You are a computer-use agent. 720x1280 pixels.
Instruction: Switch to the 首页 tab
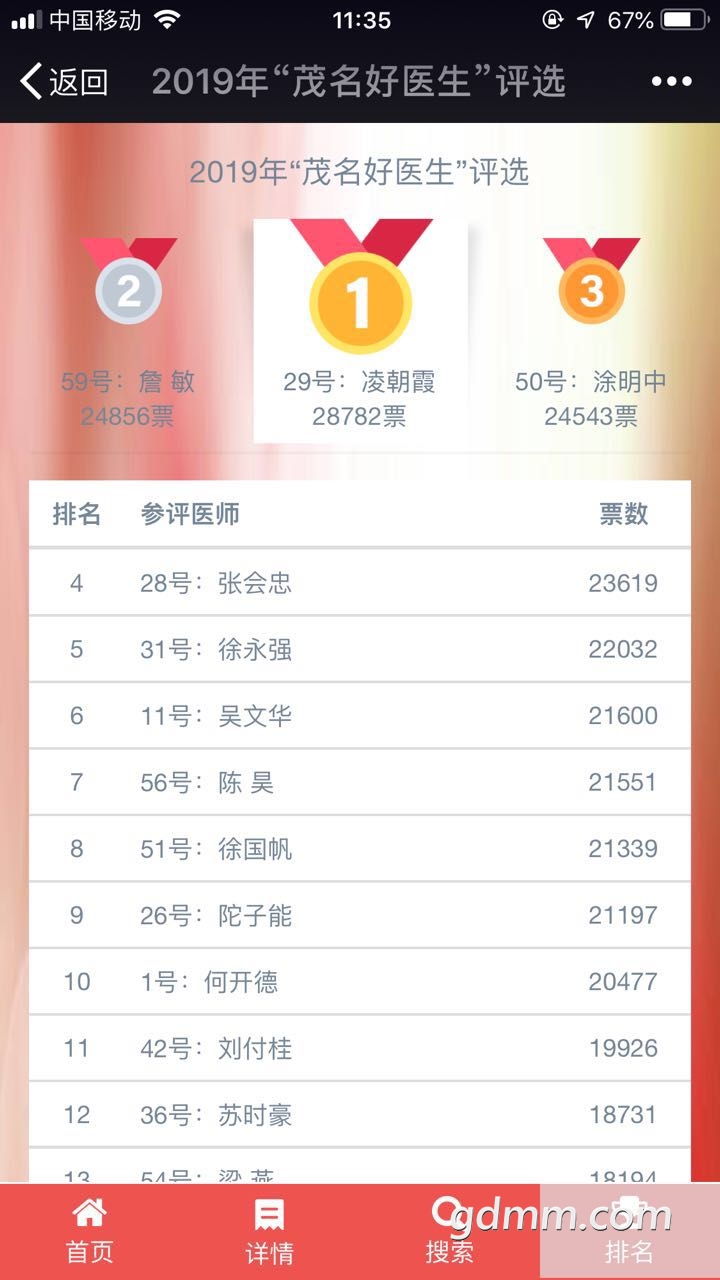(x=90, y=1231)
